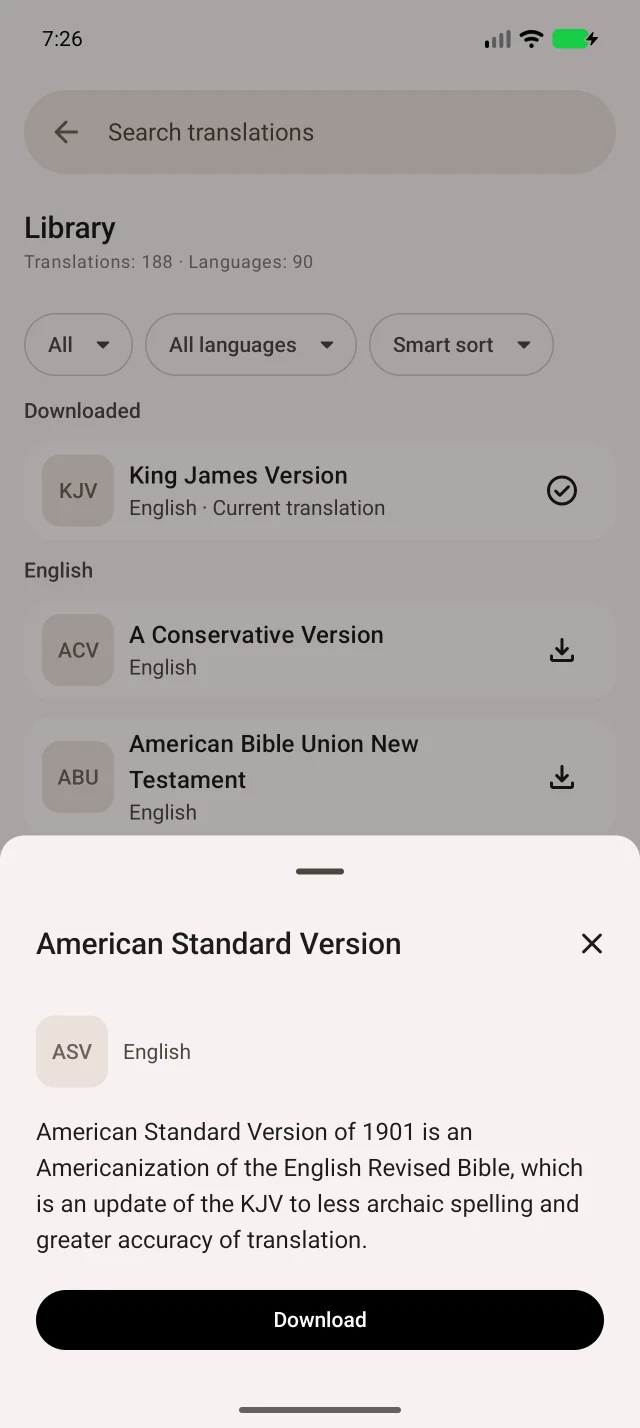This screenshot has width=640, height=1428.
Task: Close the American Standard Version sheet
Action: point(592,943)
